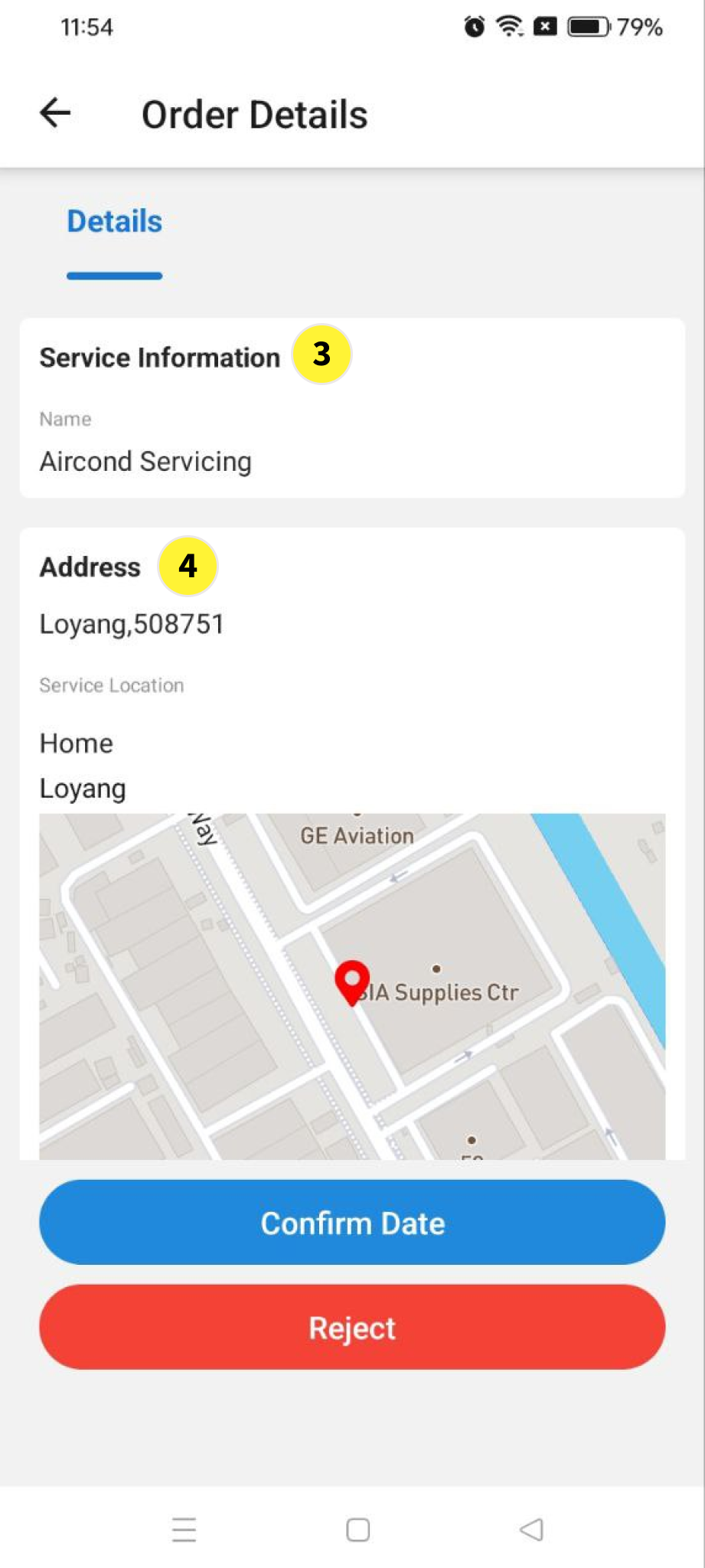Open the service location map
The width and height of the screenshot is (705, 1568).
tap(352, 986)
